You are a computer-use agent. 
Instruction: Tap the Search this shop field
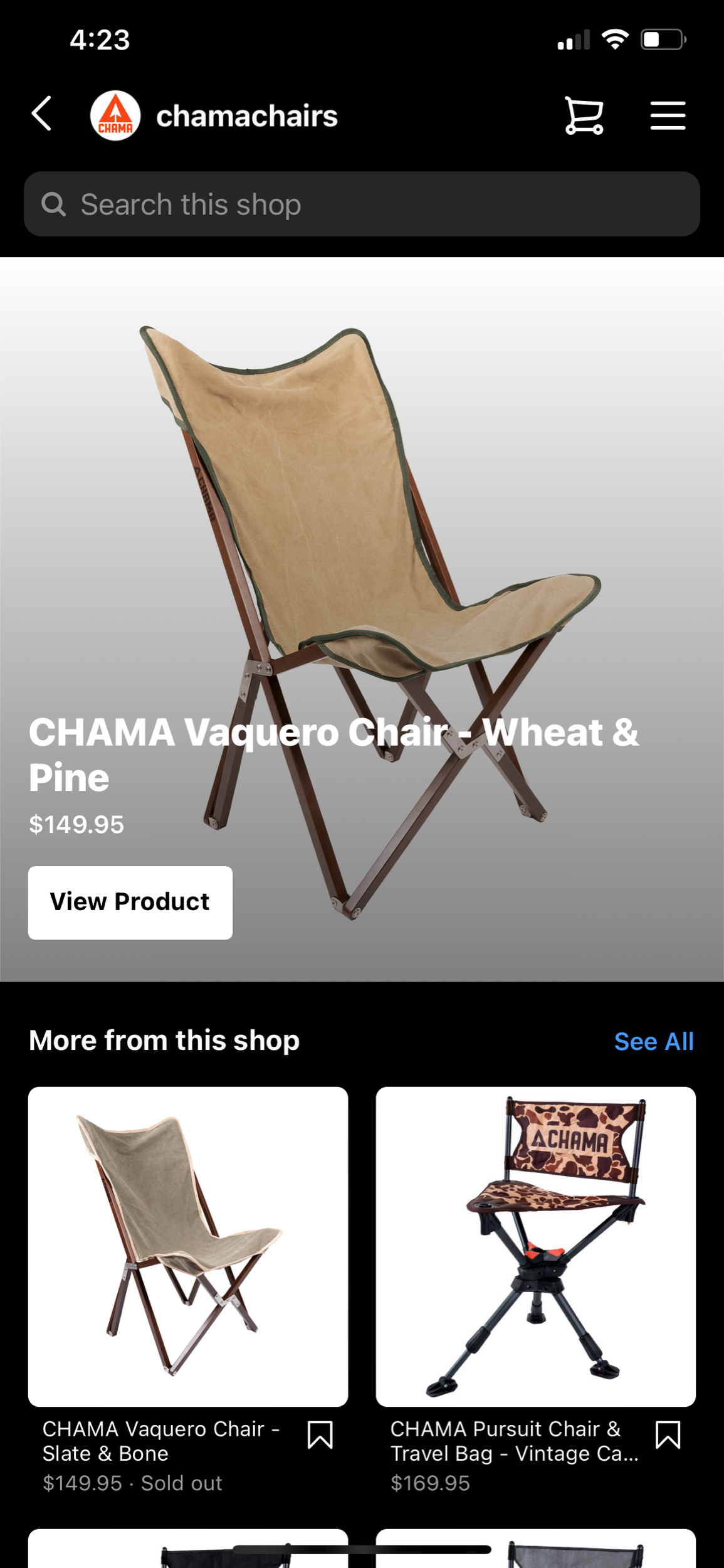pos(362,204)
